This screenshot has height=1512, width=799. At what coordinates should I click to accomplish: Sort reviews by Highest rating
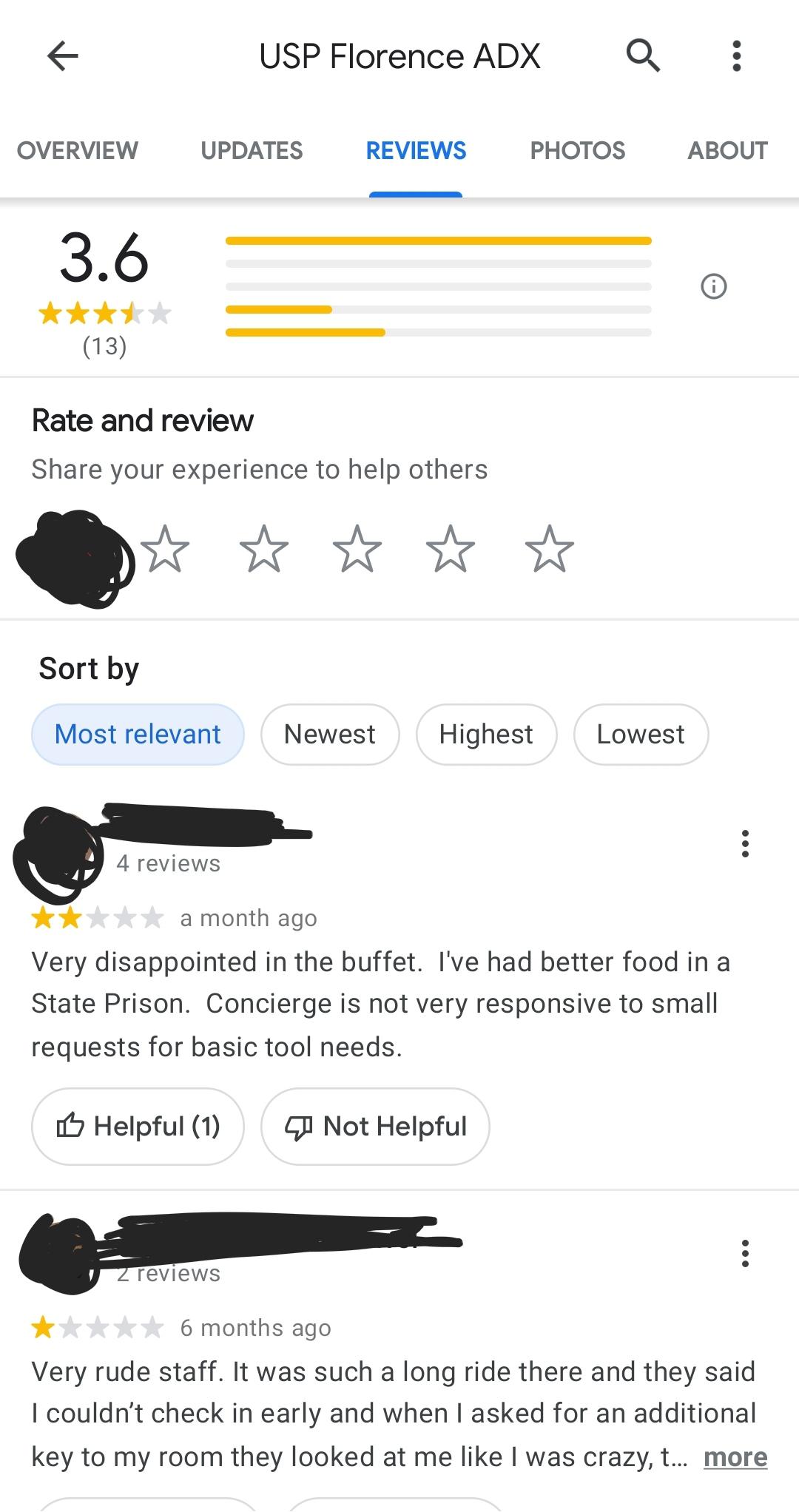[486, 735]
